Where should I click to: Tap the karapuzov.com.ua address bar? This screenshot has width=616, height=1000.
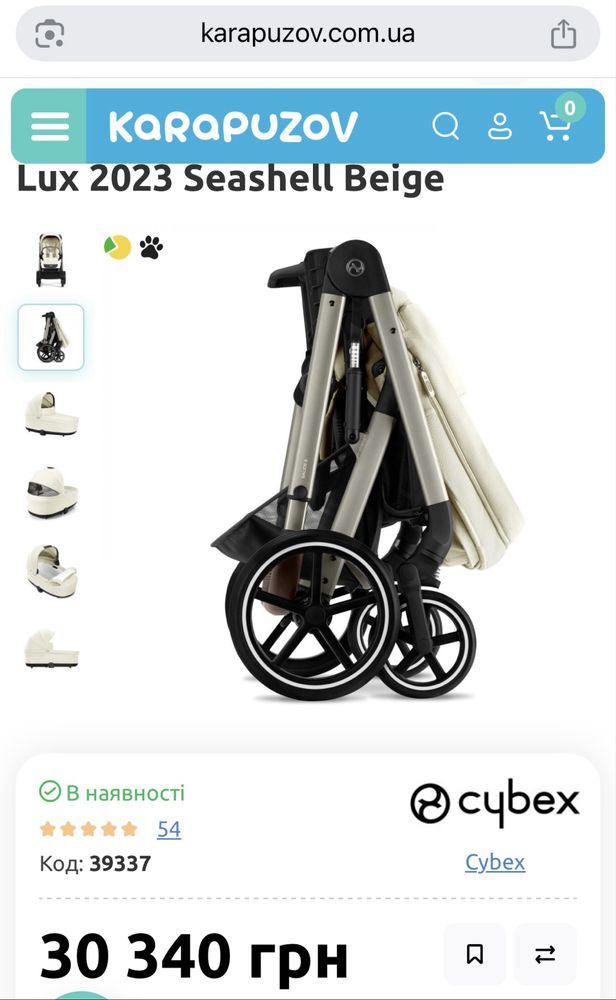coord(307,34)
